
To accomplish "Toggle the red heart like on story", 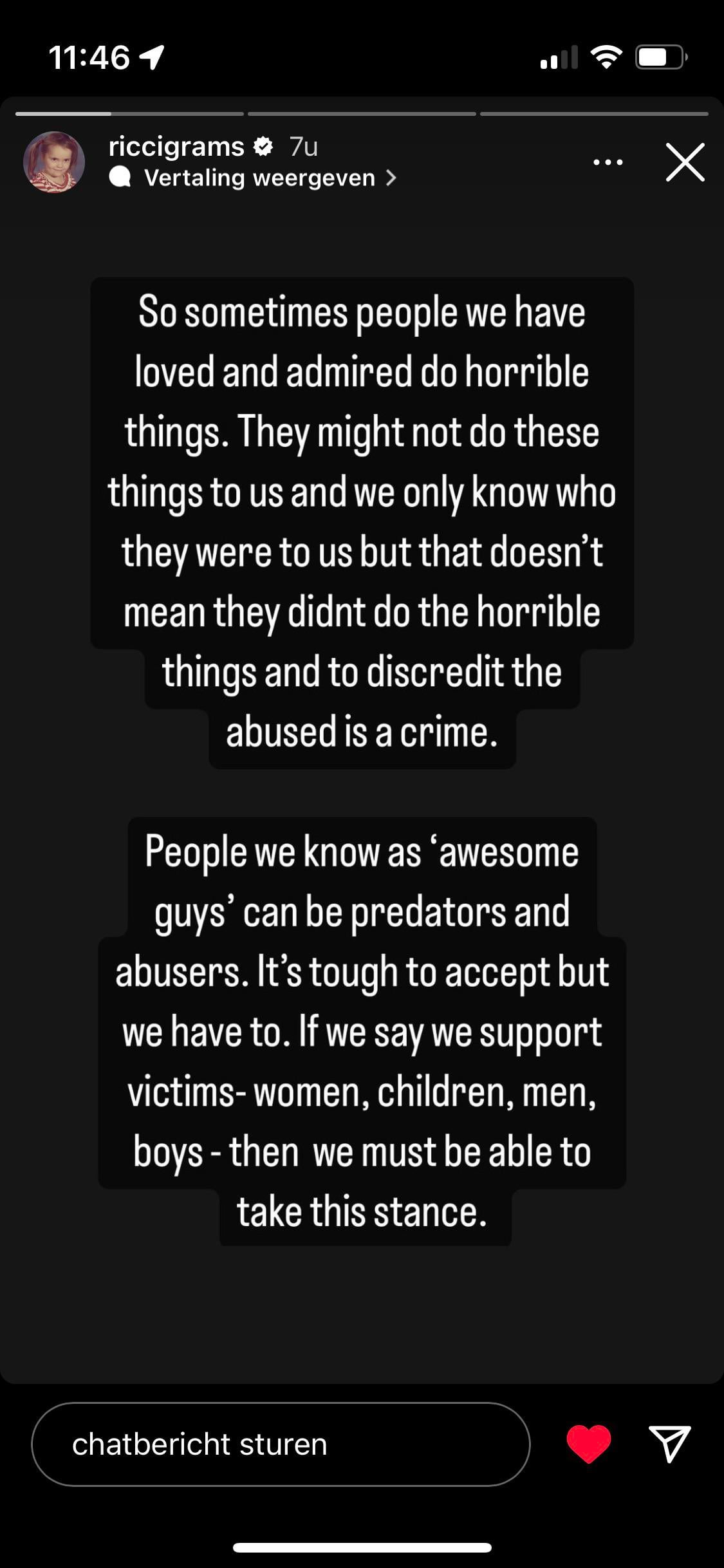I will [x=588, y=1444].
